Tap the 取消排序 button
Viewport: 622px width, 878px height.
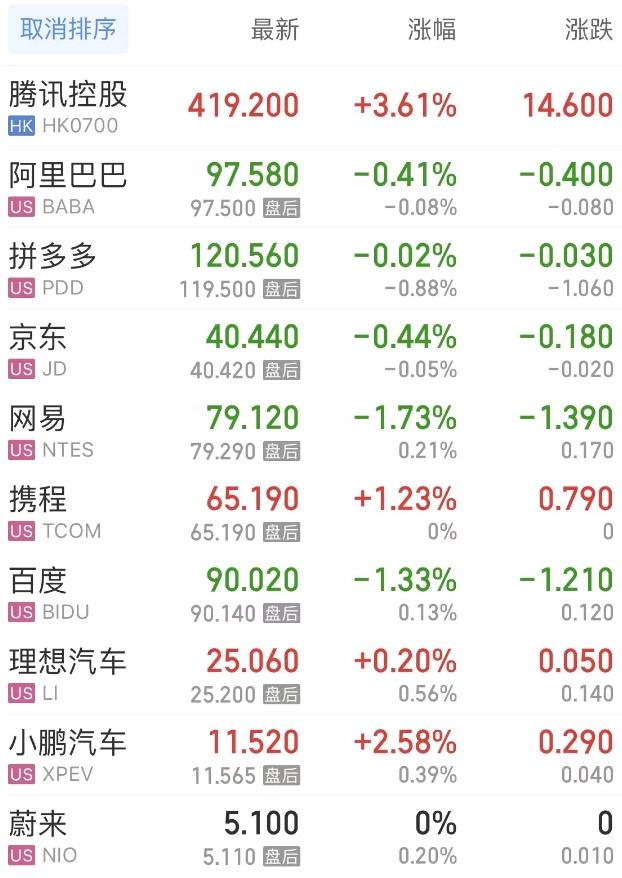click(68, 30)
